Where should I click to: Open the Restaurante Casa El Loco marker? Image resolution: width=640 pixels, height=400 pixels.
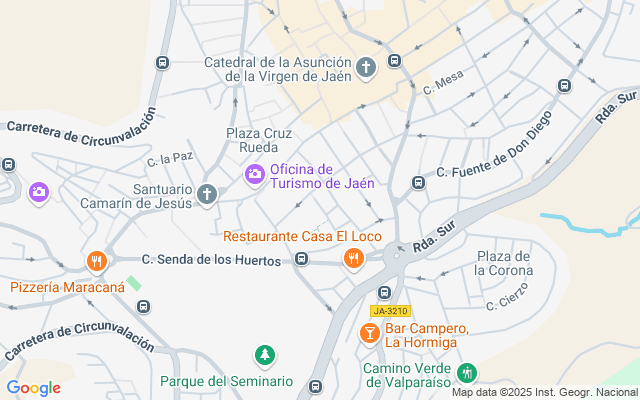coord(352,259)
